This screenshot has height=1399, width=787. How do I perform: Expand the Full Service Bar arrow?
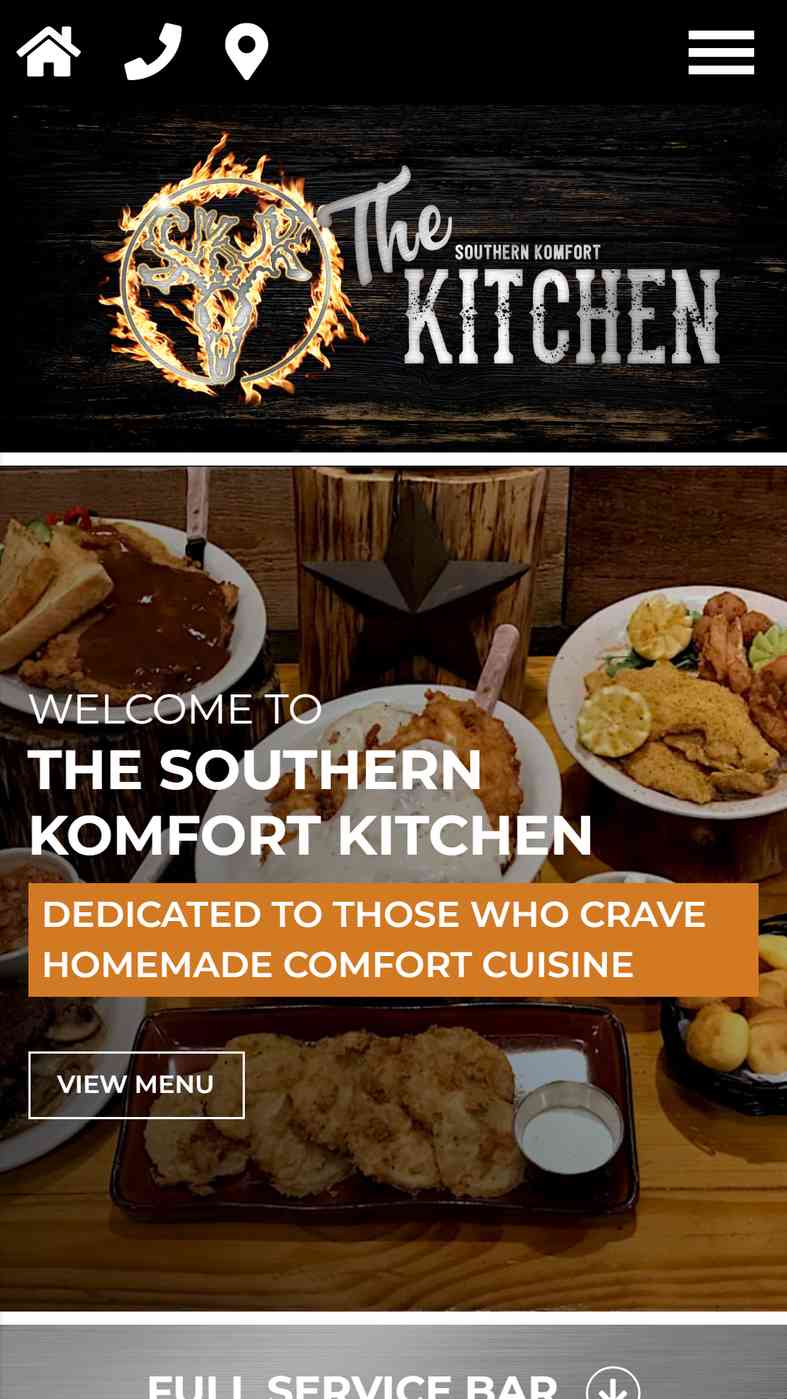tap(613, 1386)
